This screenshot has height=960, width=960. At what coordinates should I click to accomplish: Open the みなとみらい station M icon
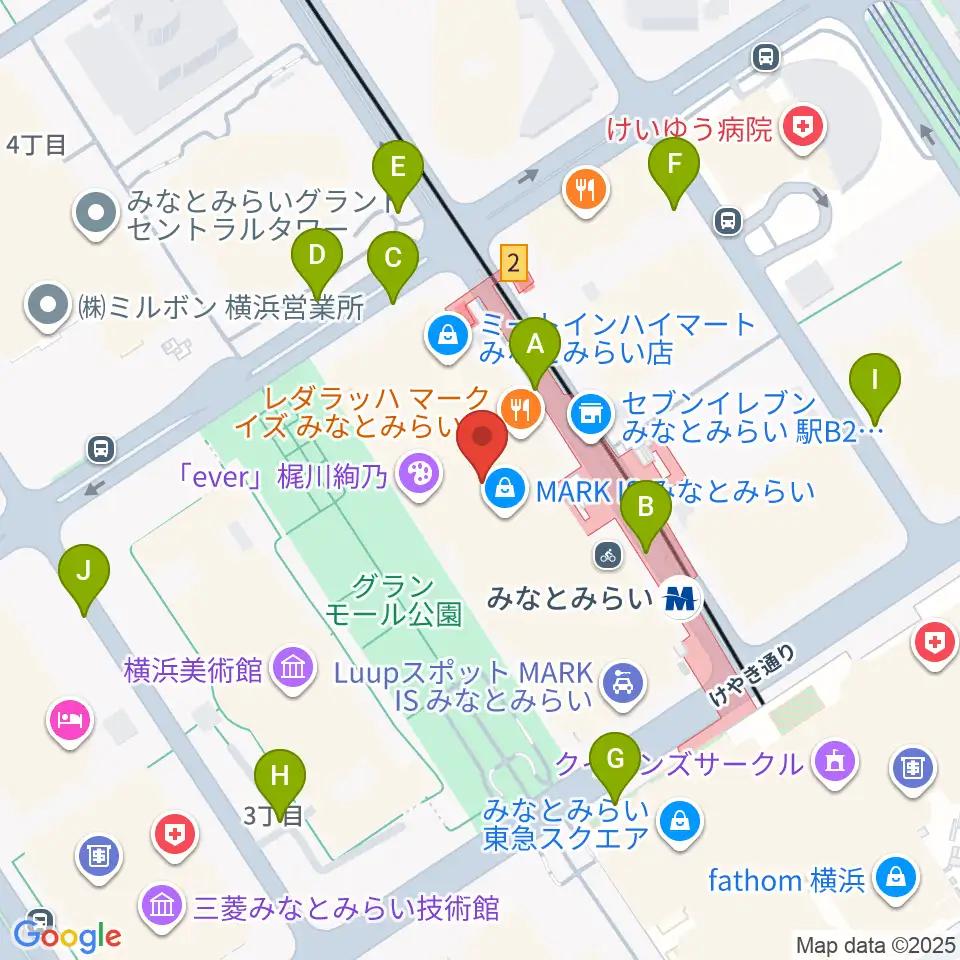click(x=682, y=597)
